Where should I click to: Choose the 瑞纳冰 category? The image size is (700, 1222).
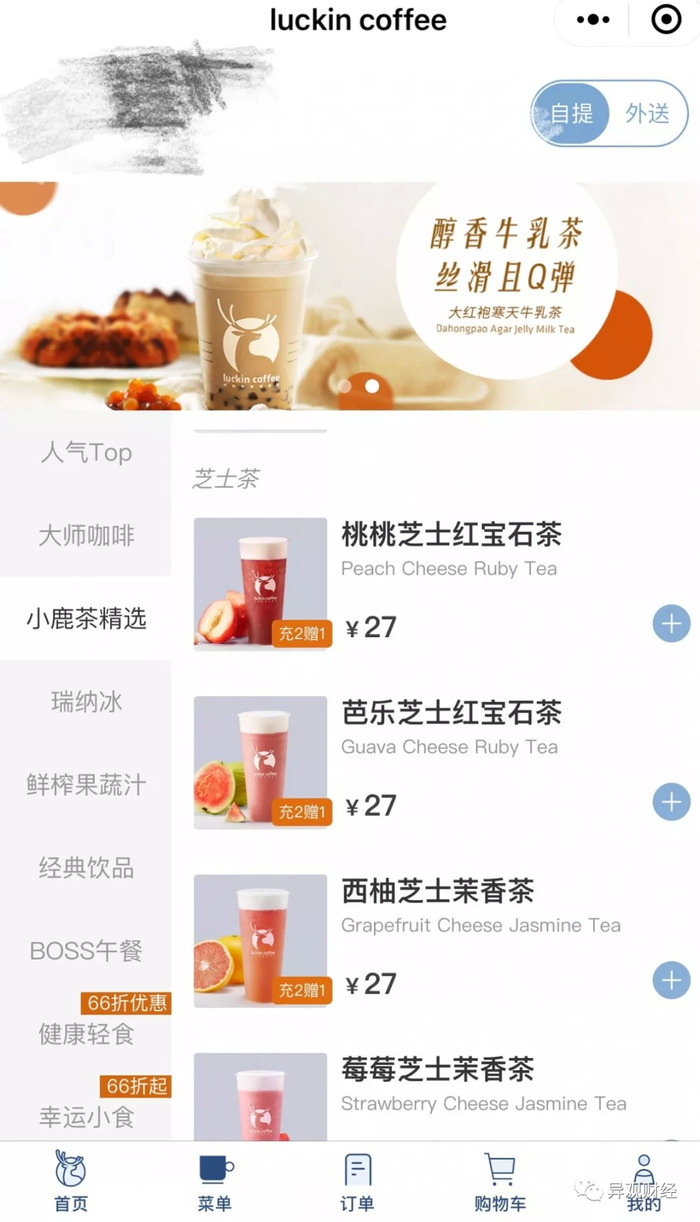tap(86, 701)
